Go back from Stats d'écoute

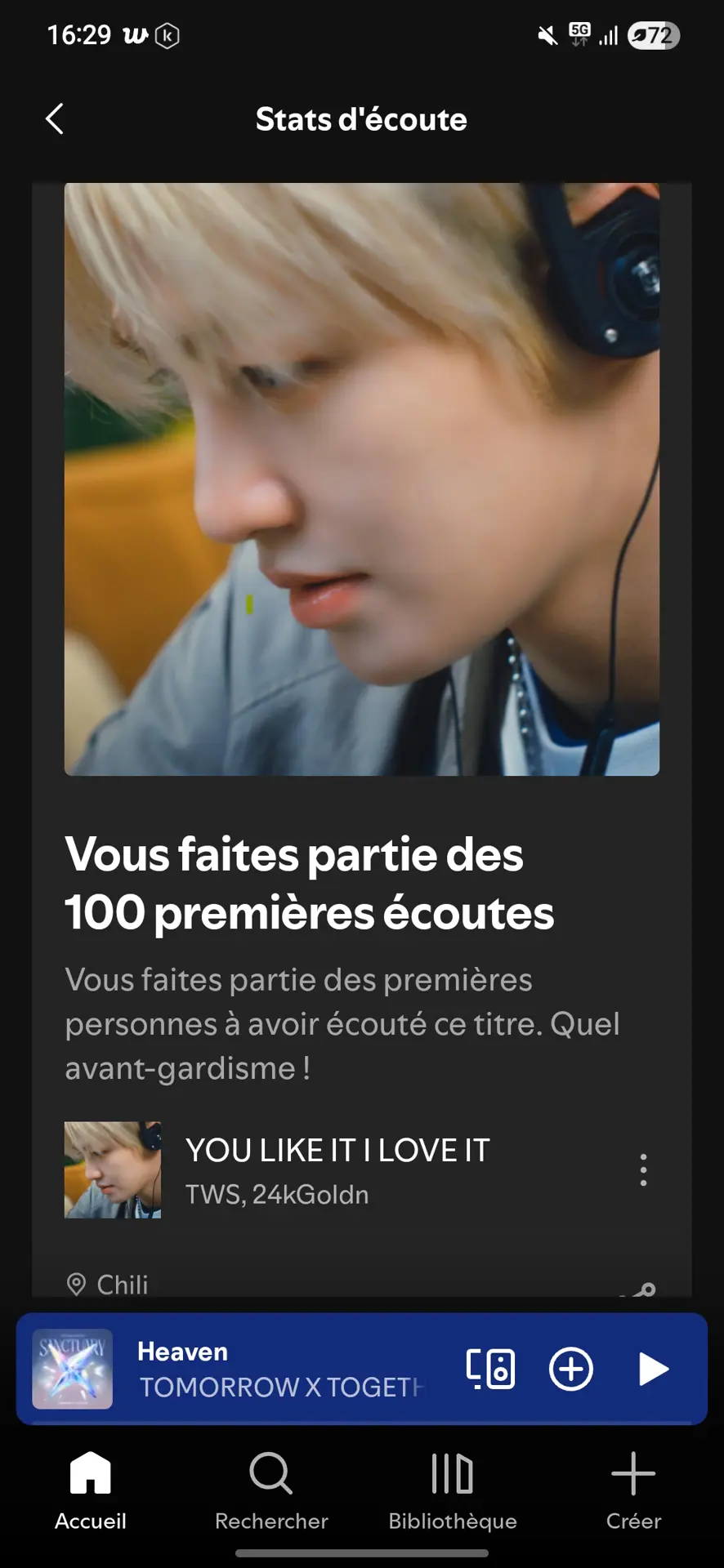55,119
